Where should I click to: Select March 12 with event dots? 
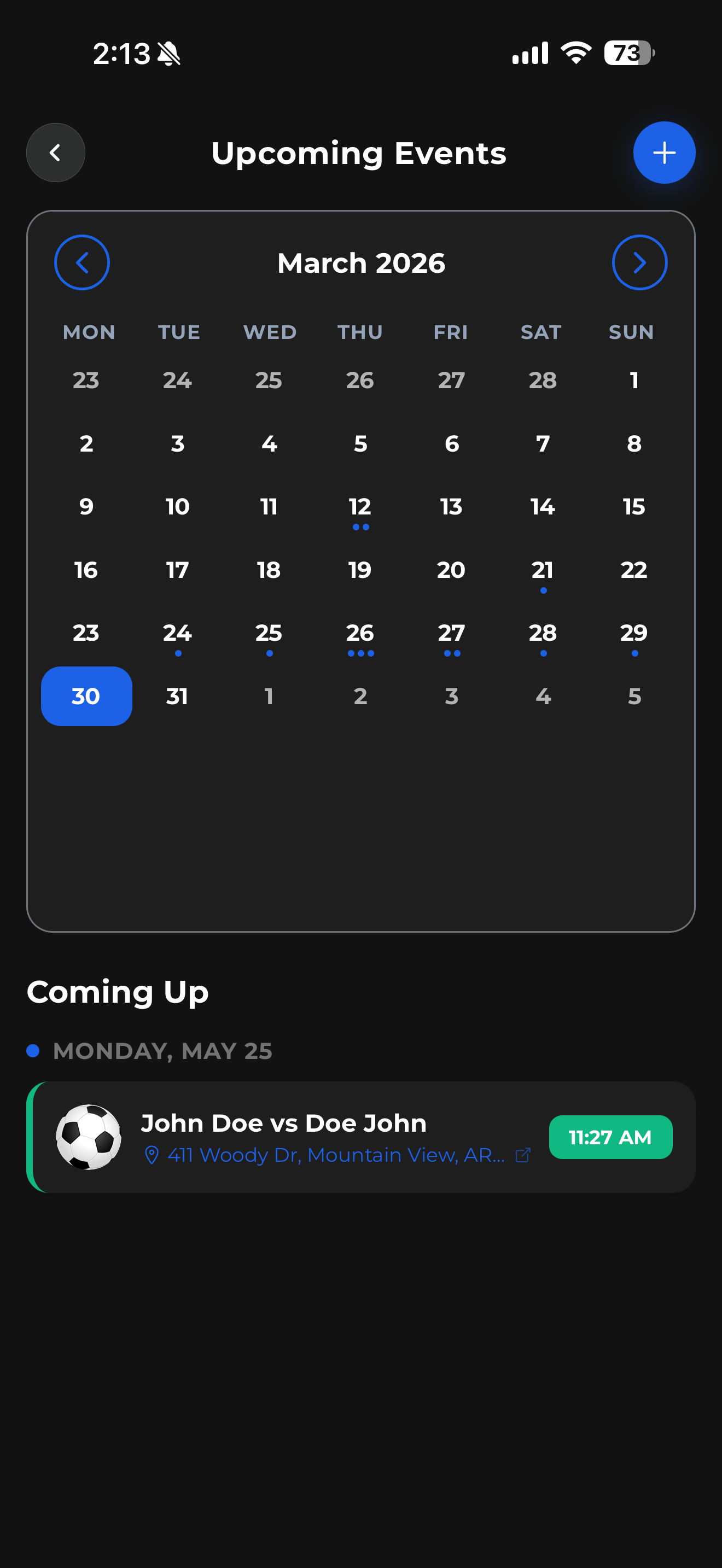pos(360,506)
